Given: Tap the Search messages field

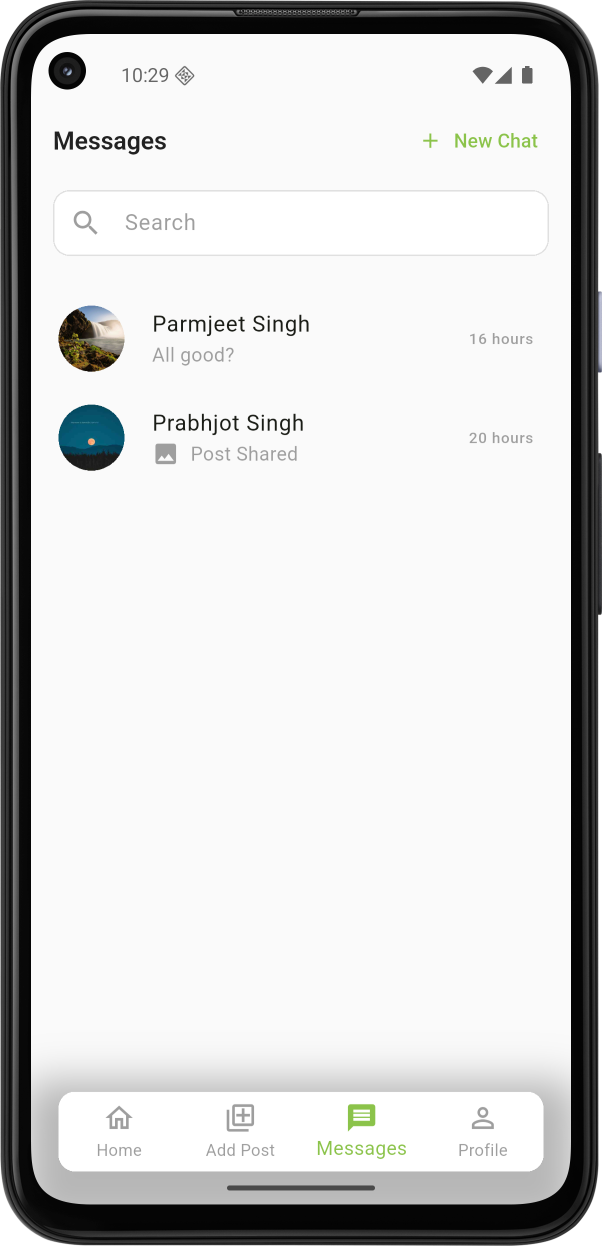Looking at the screenshot, I should tap(301, 223).
